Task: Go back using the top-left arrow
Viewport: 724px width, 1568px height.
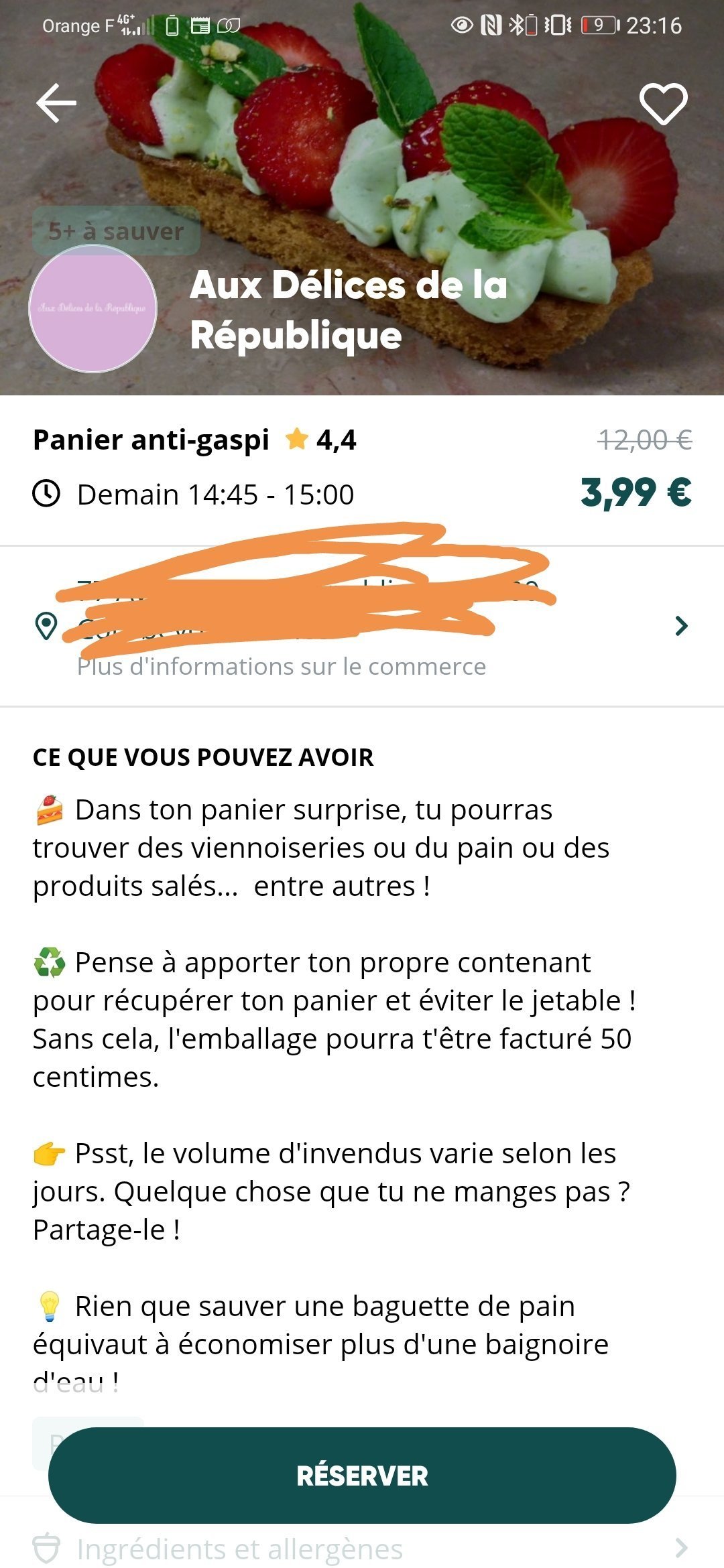Action: tap(56, 103)
